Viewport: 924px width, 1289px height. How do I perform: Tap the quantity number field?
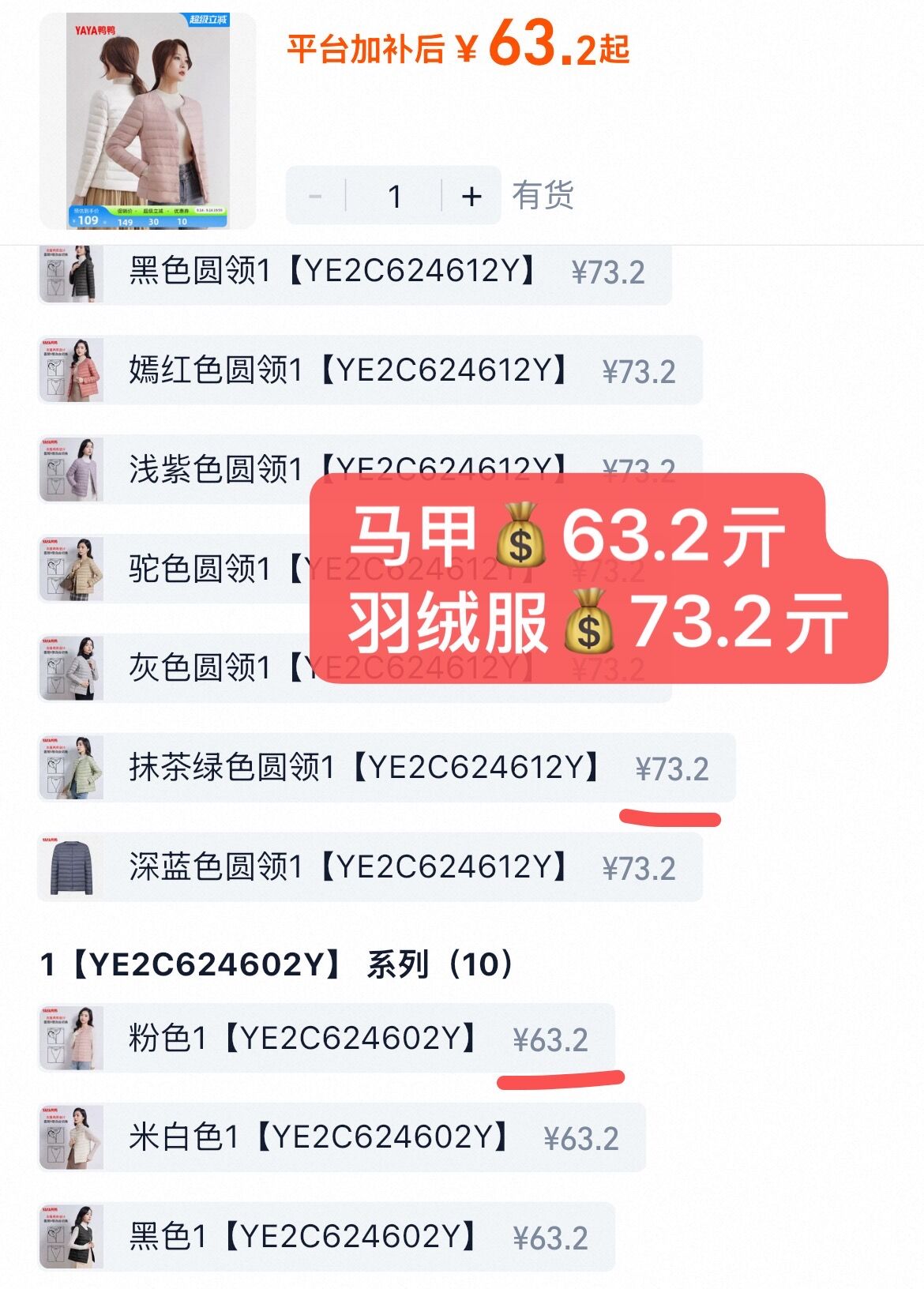[394, 196]
